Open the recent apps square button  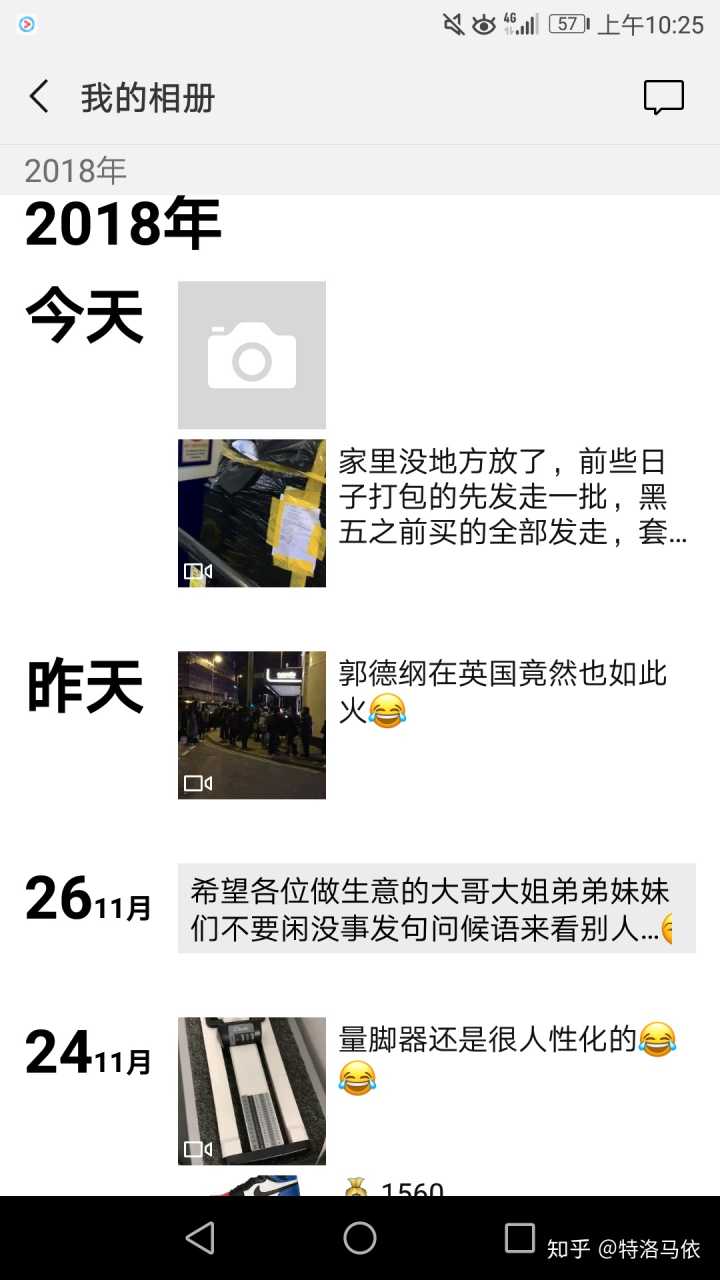point(519,1238)
